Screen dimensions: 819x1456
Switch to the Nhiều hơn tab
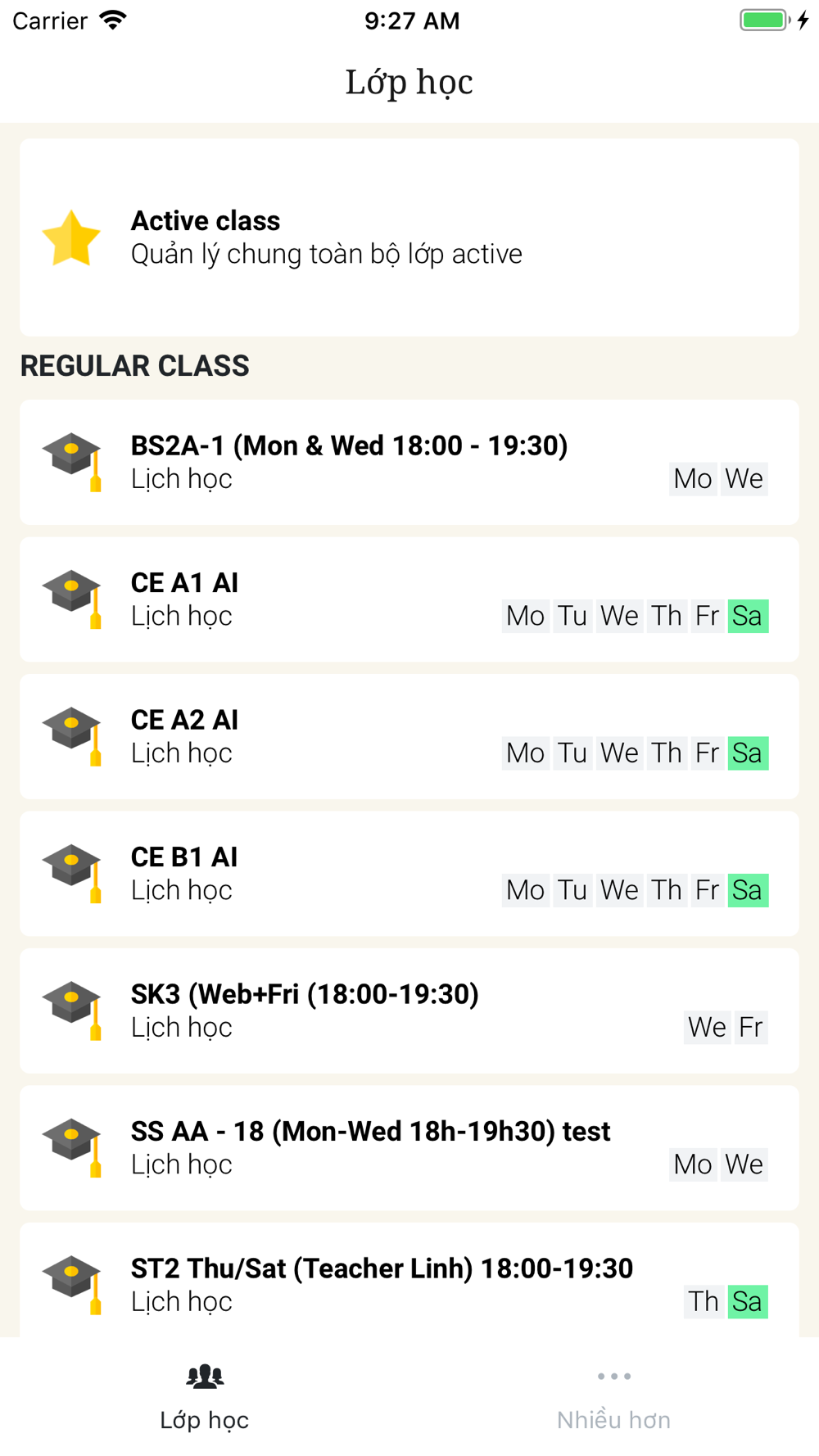614,1397
